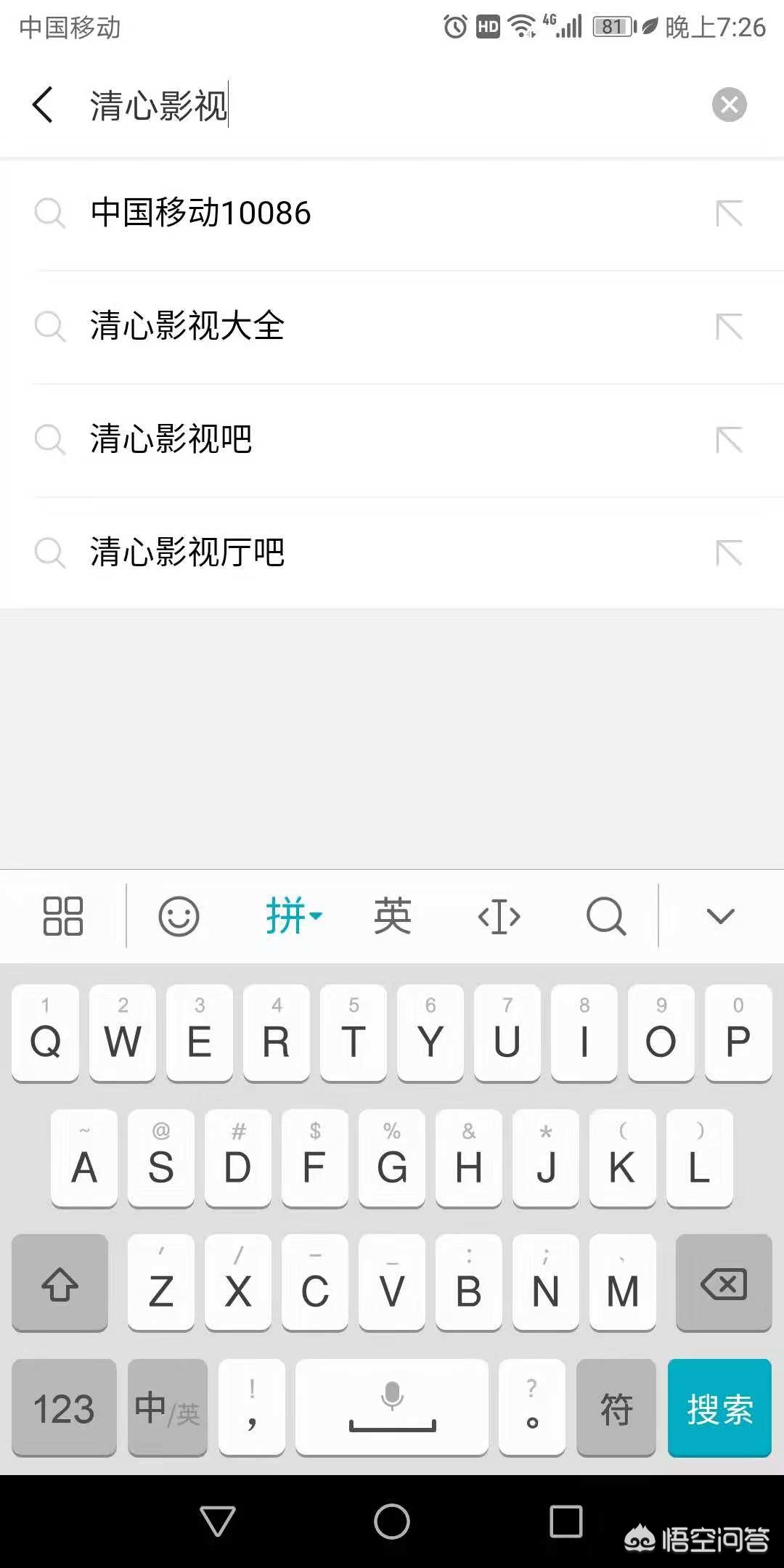This screenshot has height=1568, width=784.
Task: Open the suggestion 清心影视吧
Action: (x=392, y=440)
